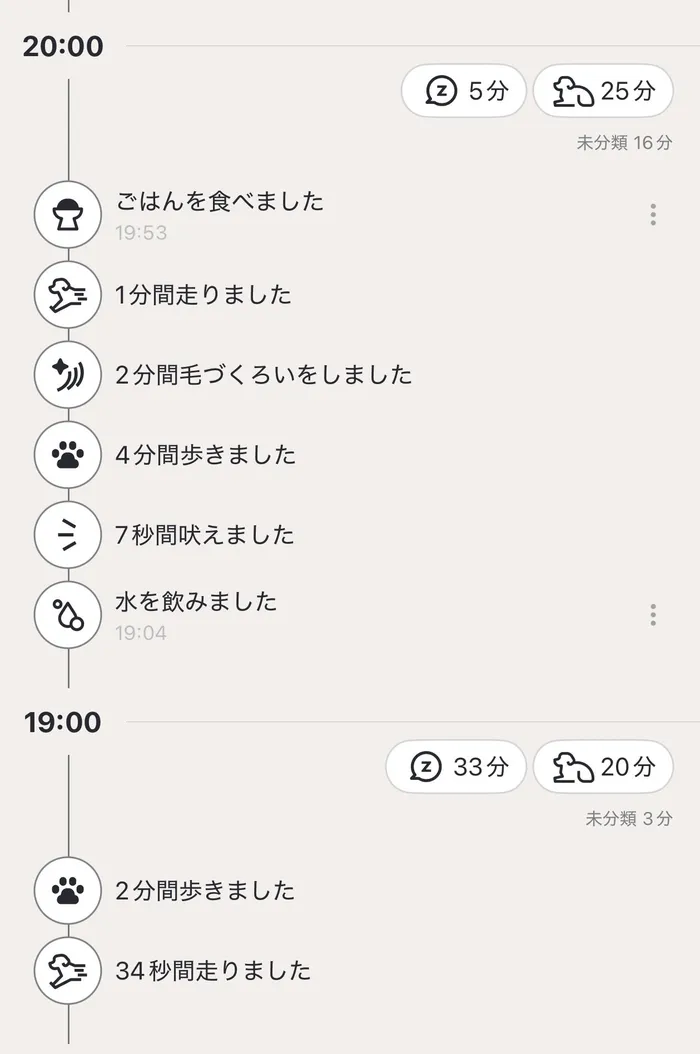Open the ごはんを食べました 19:53 entry
This screenshot has width=700, height=1054.
coord(350,214)
